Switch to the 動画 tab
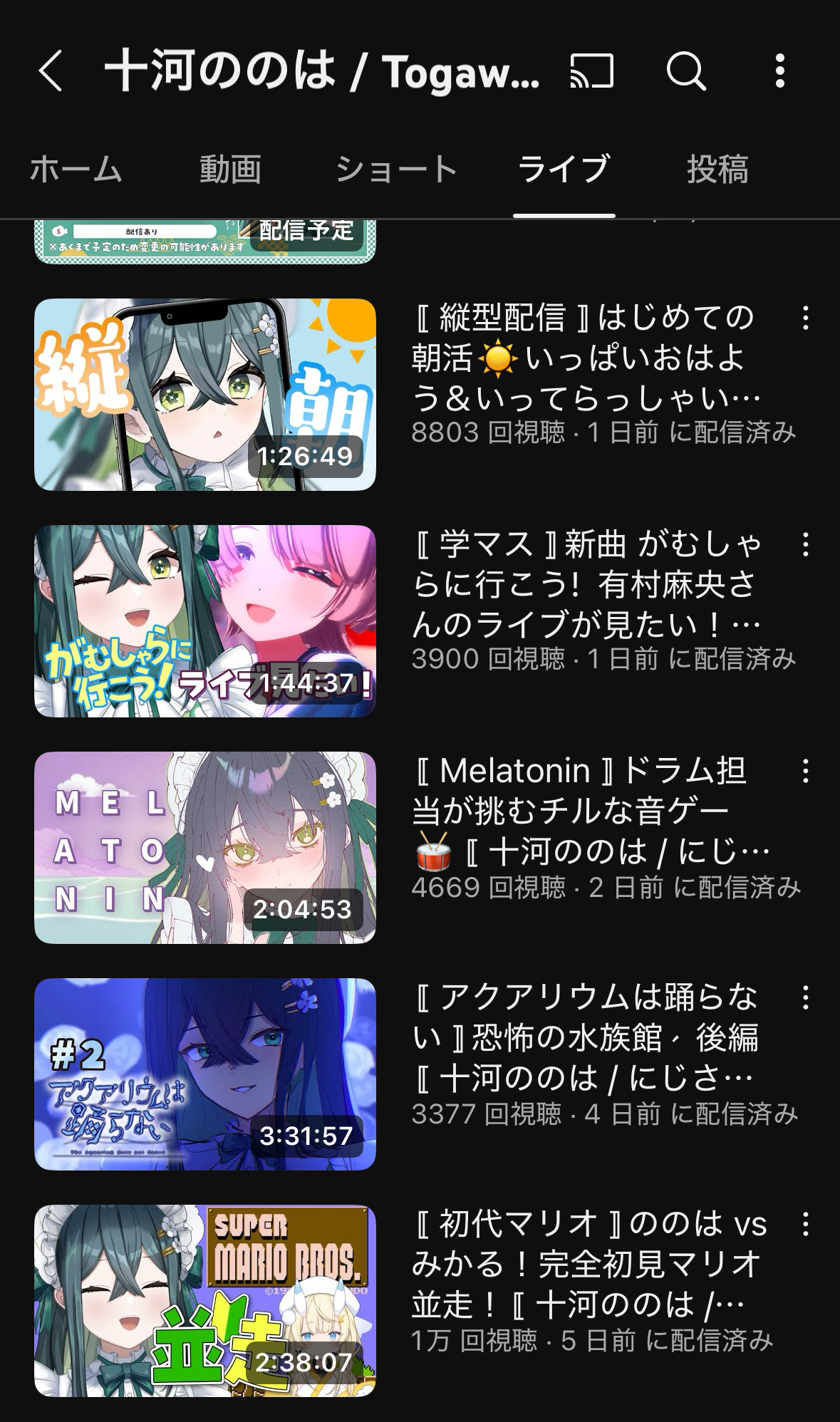The width and height of the screenshot is (840, 1422). [229, 170]
